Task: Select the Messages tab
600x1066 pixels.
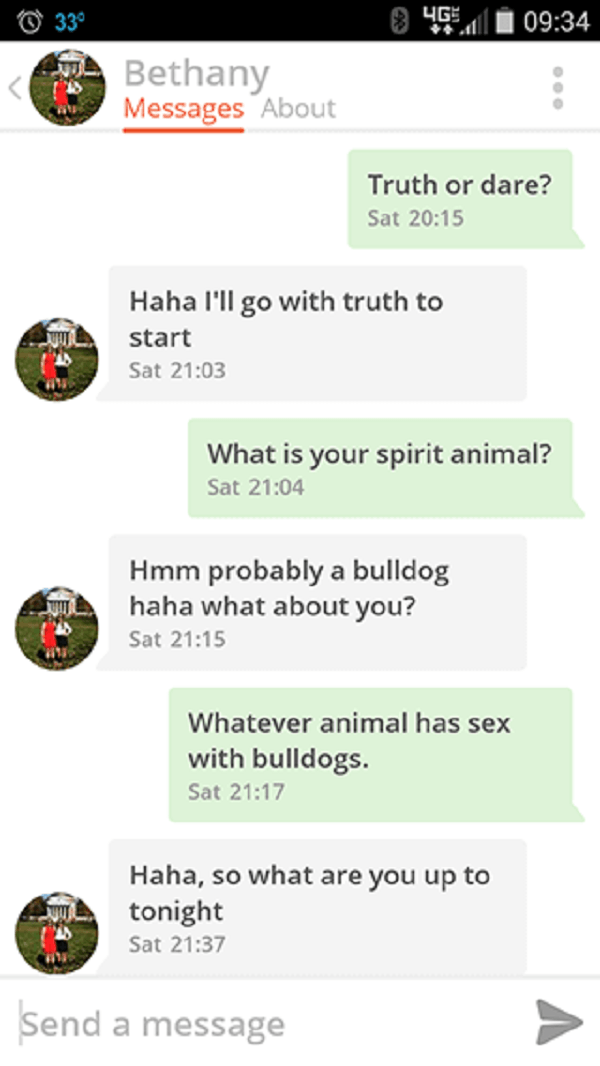Action: pyautogui.click(x=183, y=108)
